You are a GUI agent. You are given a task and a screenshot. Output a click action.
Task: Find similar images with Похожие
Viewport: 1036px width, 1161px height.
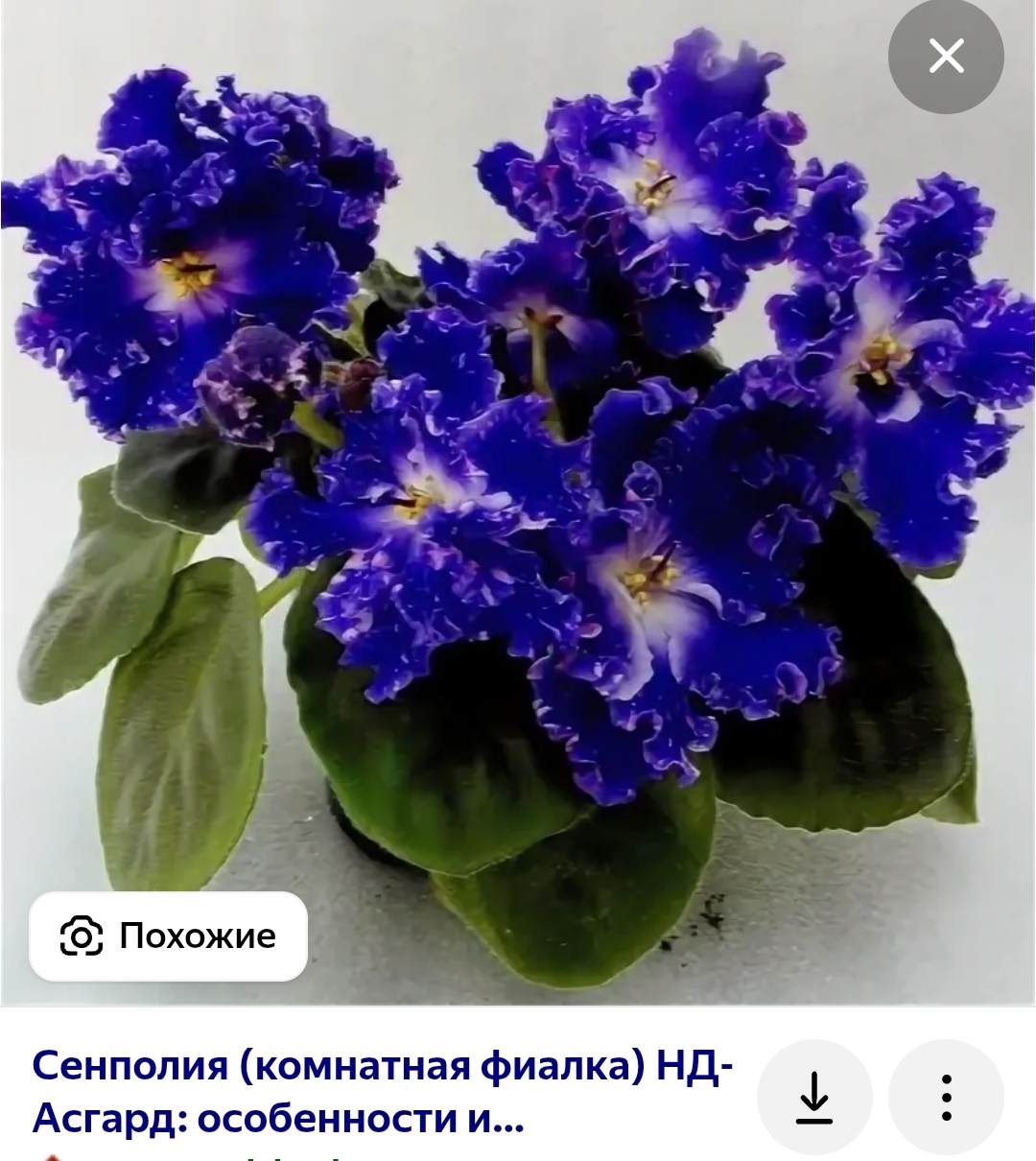pos(169,936)
